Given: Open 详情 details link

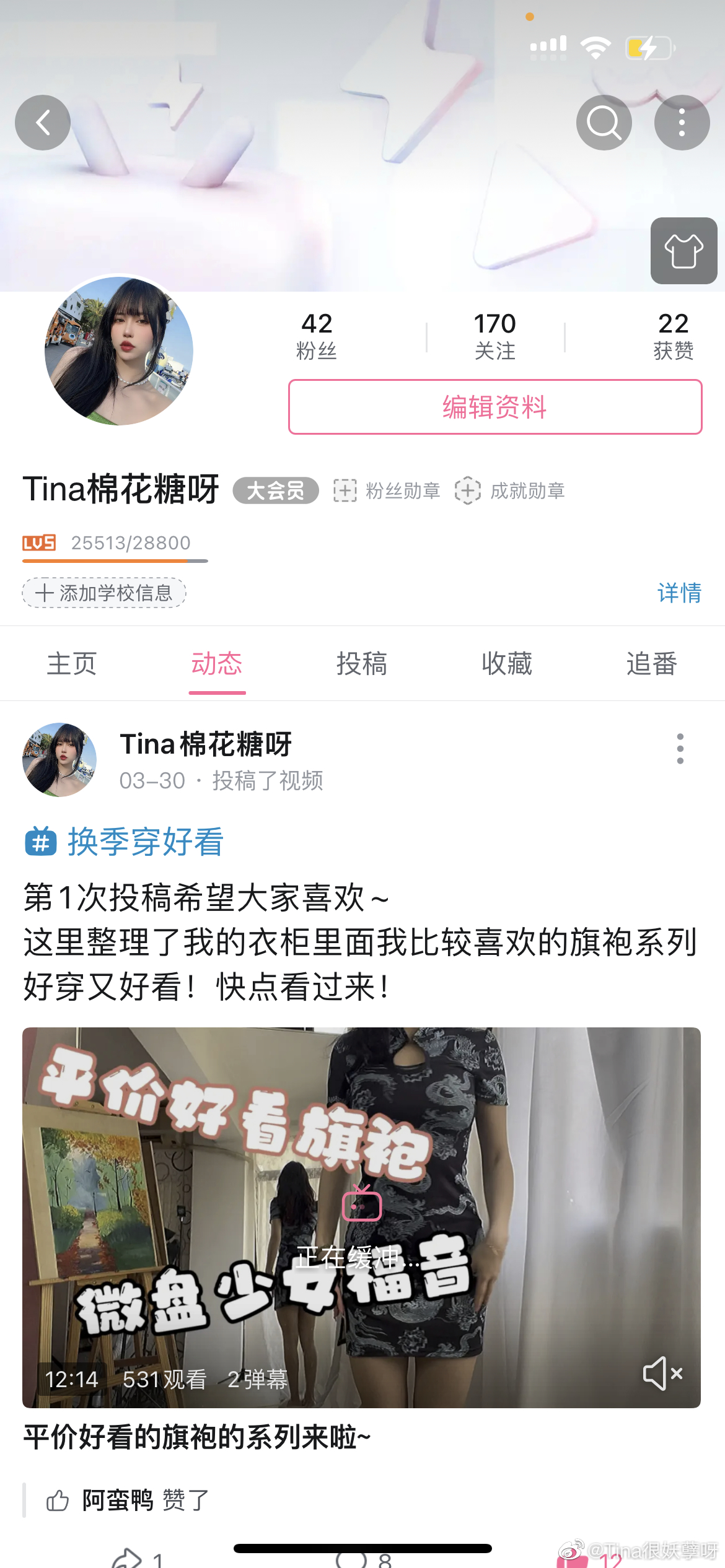Looking at the screenshot, I should pyautogui.click(x=679, y=593).
